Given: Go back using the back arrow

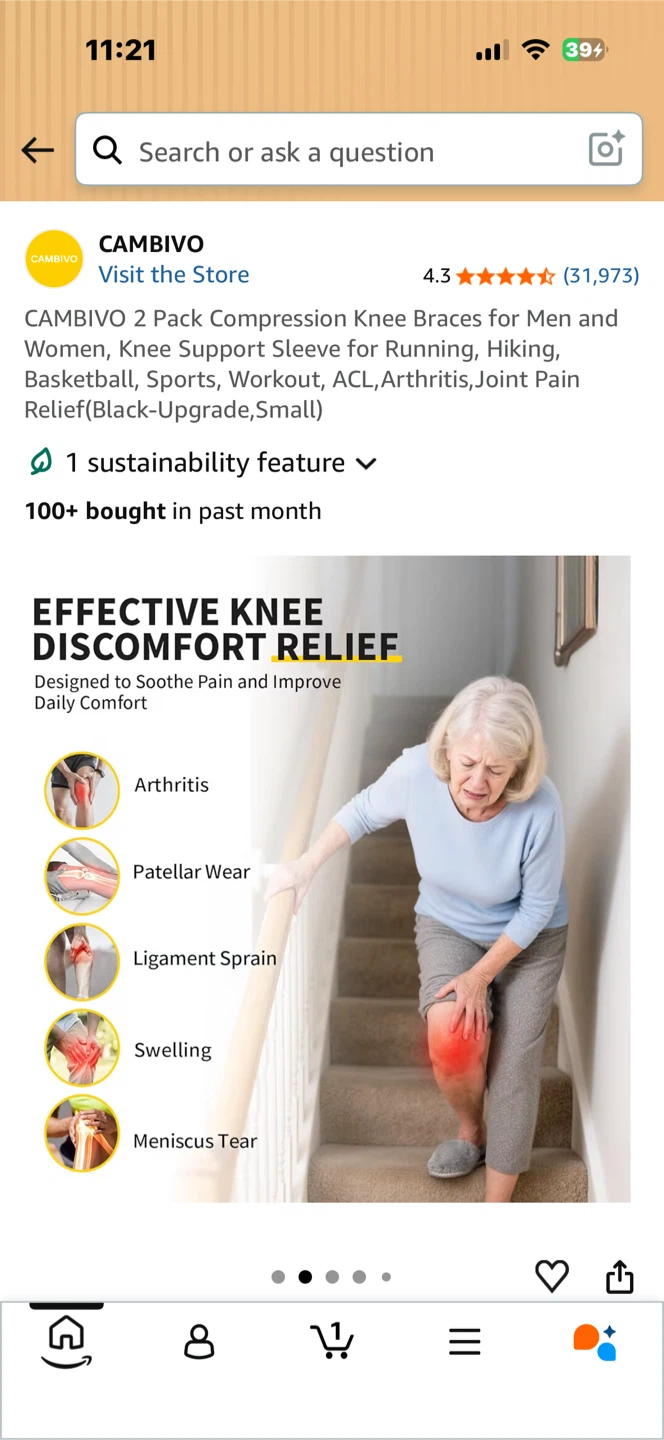Looking at the screenshot, I should click(x=38, y=150).
